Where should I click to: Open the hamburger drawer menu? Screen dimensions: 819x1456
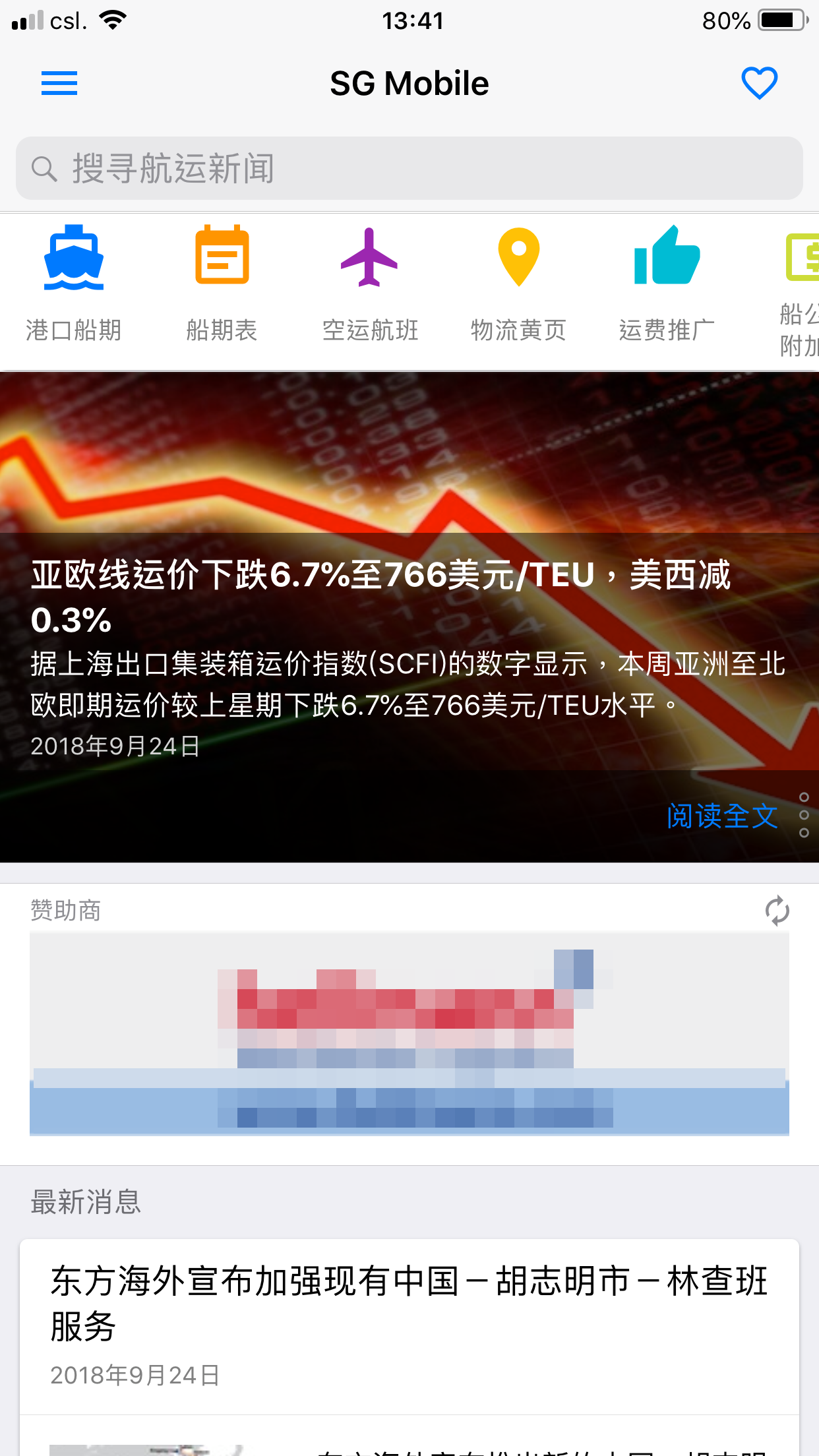pyautogui.click(x=59, y=84)
